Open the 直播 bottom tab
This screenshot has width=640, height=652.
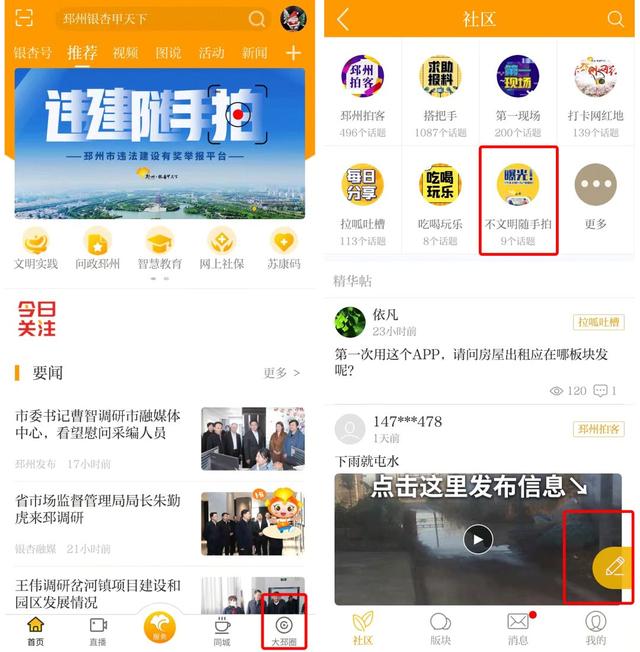coord(98,630)
